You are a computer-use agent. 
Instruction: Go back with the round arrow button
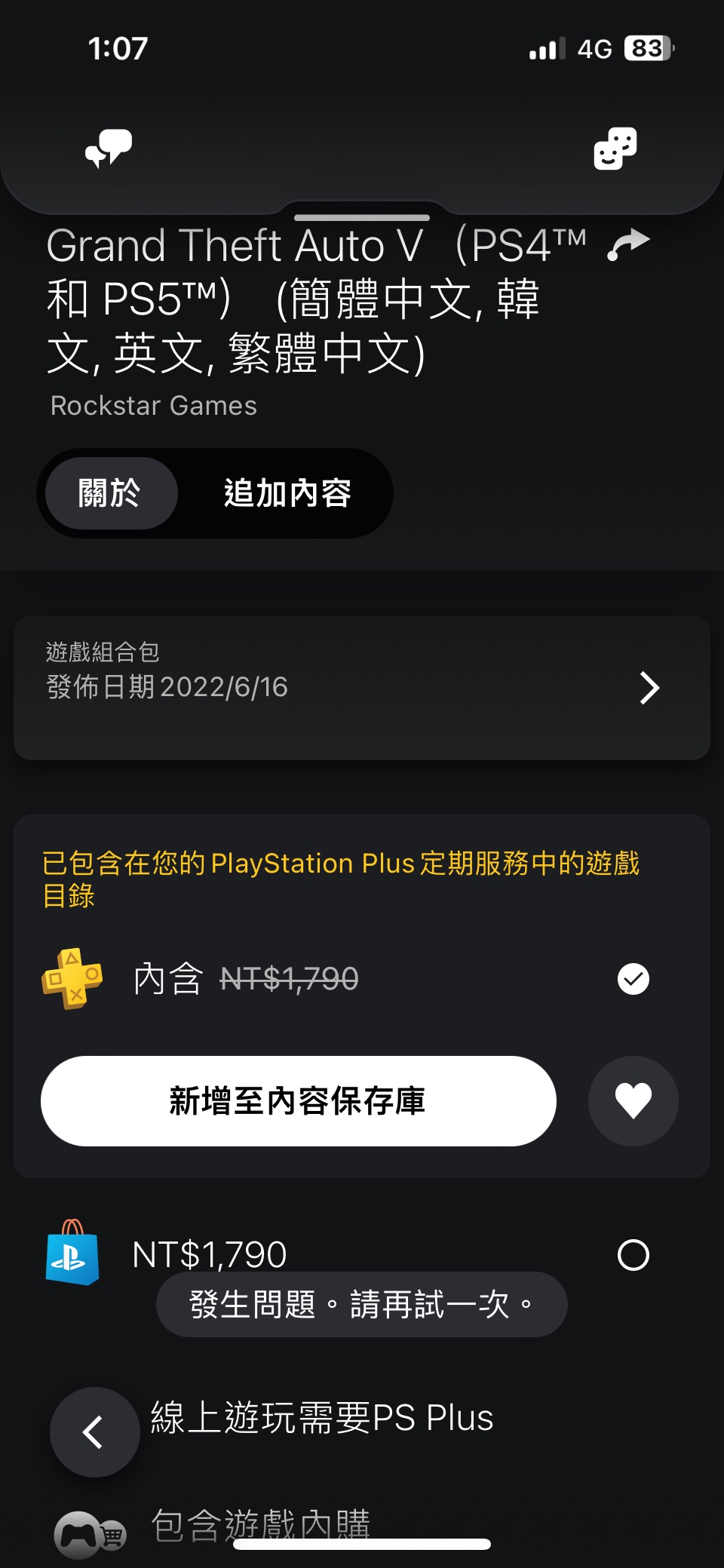coord(94,1431)
